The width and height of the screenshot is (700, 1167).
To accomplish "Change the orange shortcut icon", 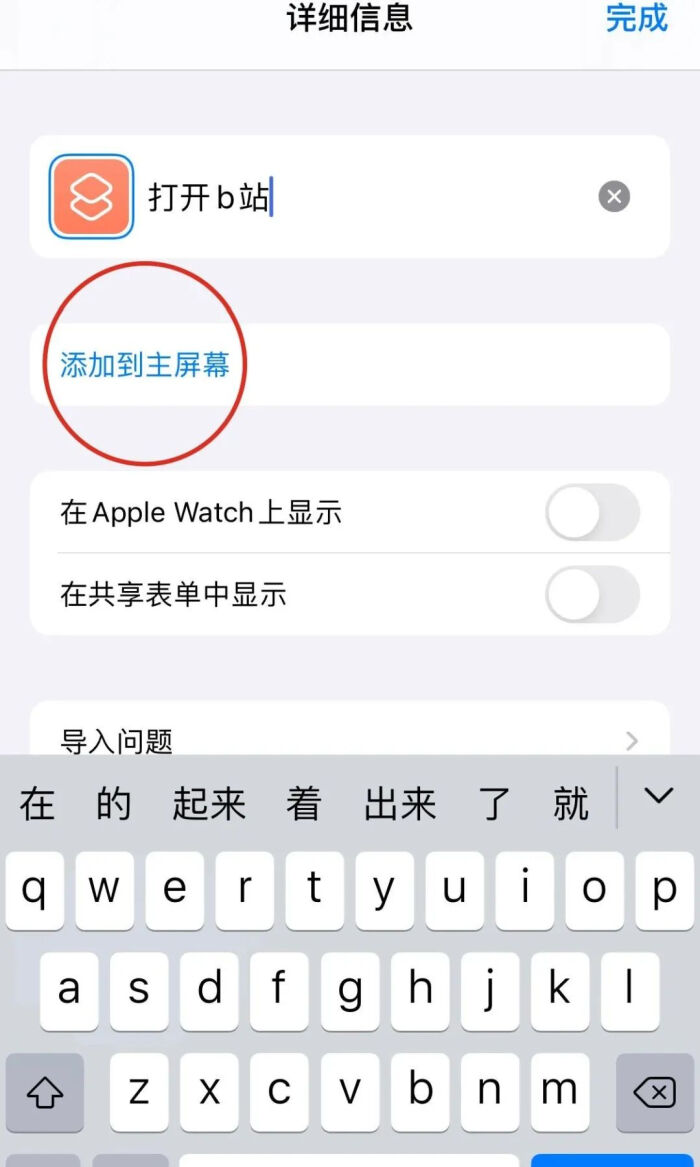I will 91,197.
